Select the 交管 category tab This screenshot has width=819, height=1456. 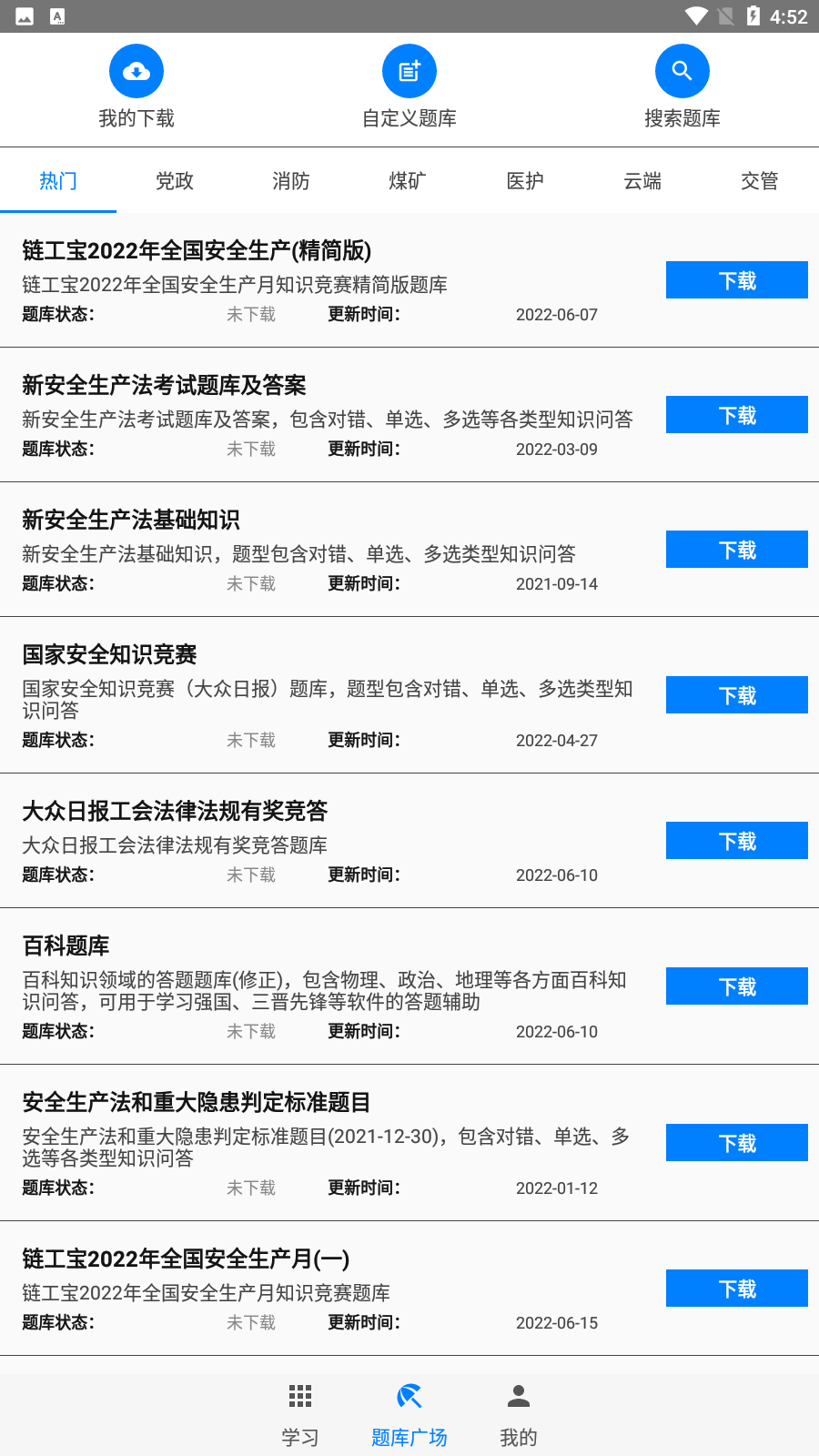click(758, 181)
